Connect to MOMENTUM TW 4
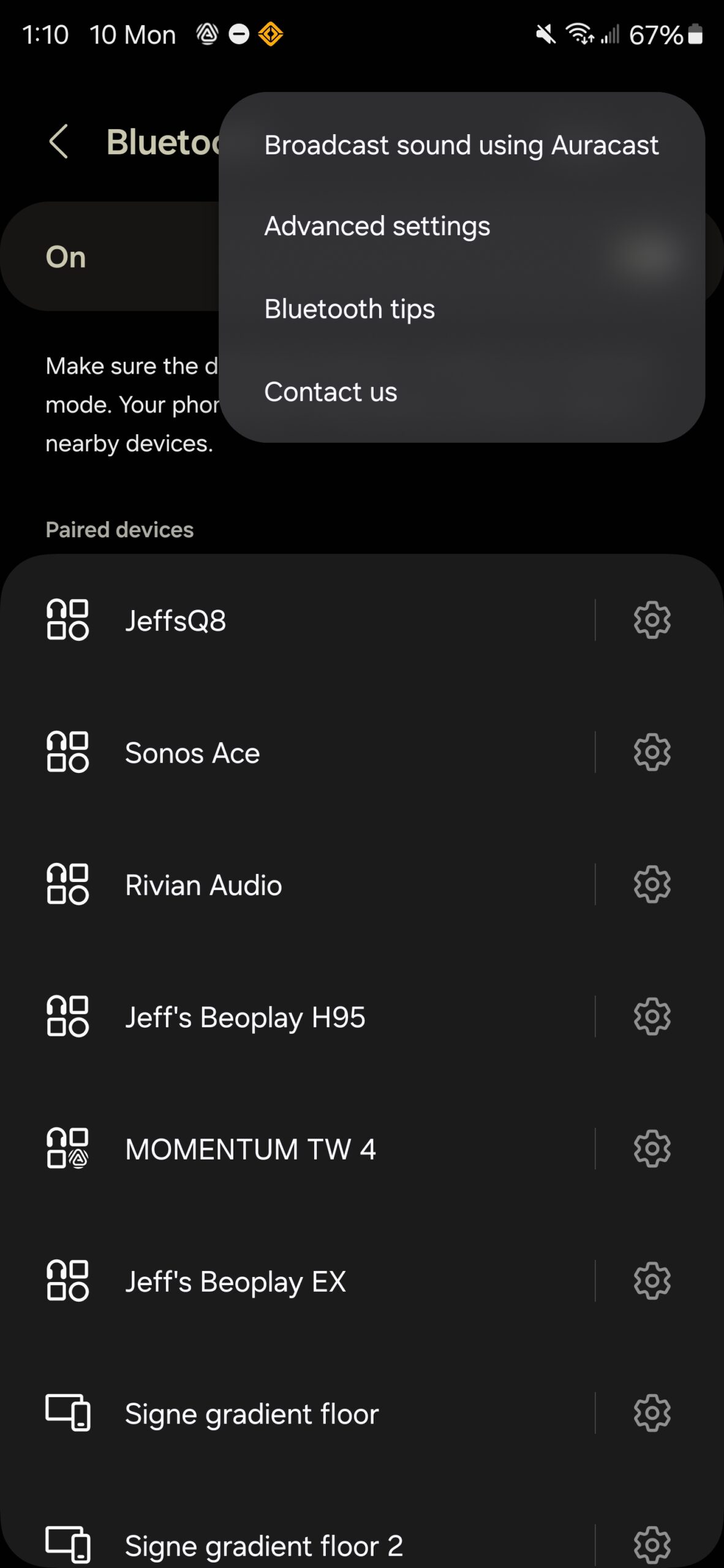This screenshot has width=724, height=1568. (x=298, y=1149)
